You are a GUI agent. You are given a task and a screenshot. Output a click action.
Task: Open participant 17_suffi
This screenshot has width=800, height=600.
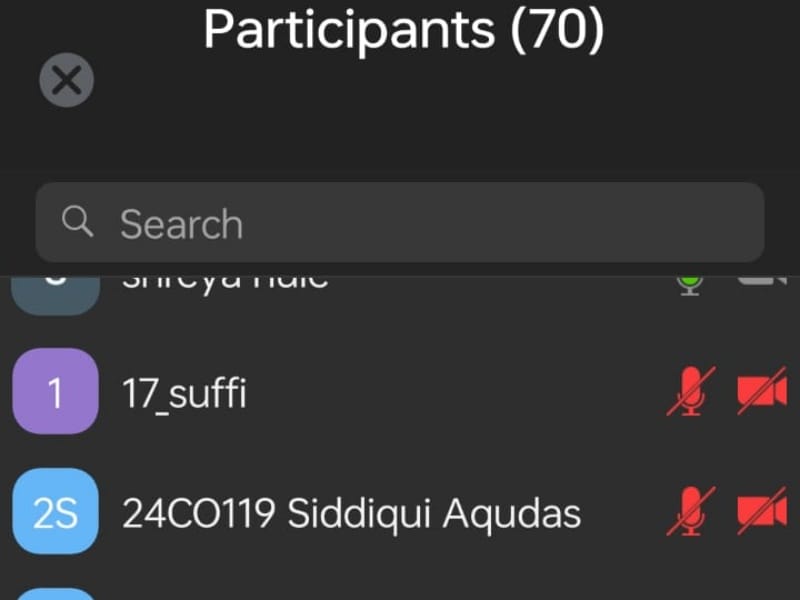pyautogui.click(x=185, y=394)
